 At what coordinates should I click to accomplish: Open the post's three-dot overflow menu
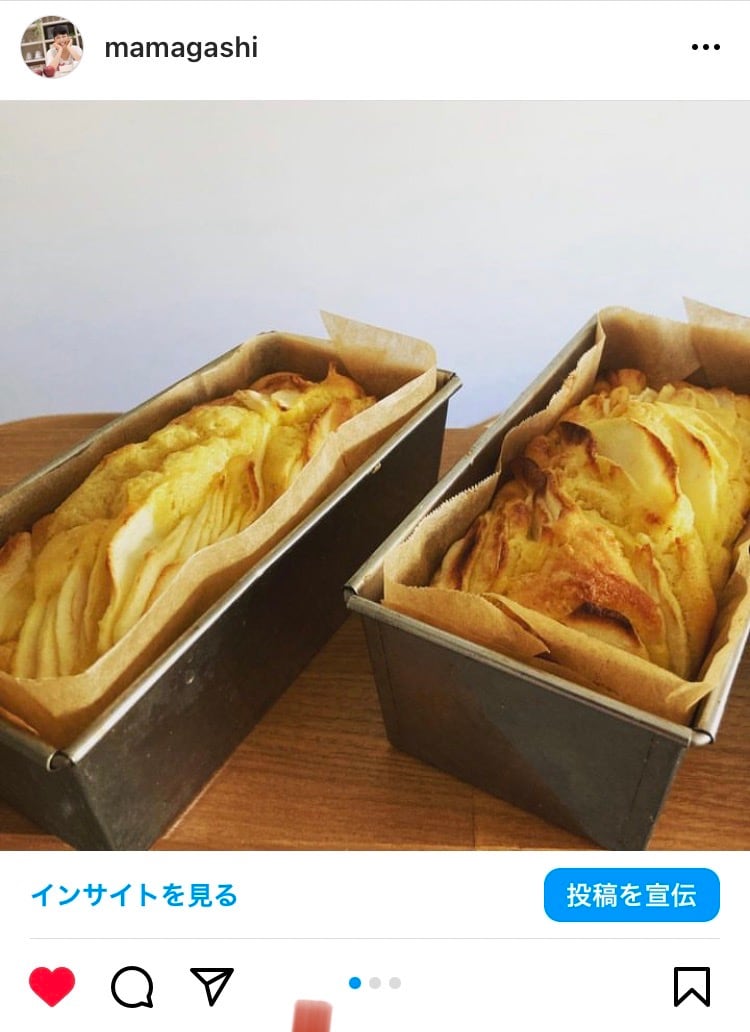[705, 48]
